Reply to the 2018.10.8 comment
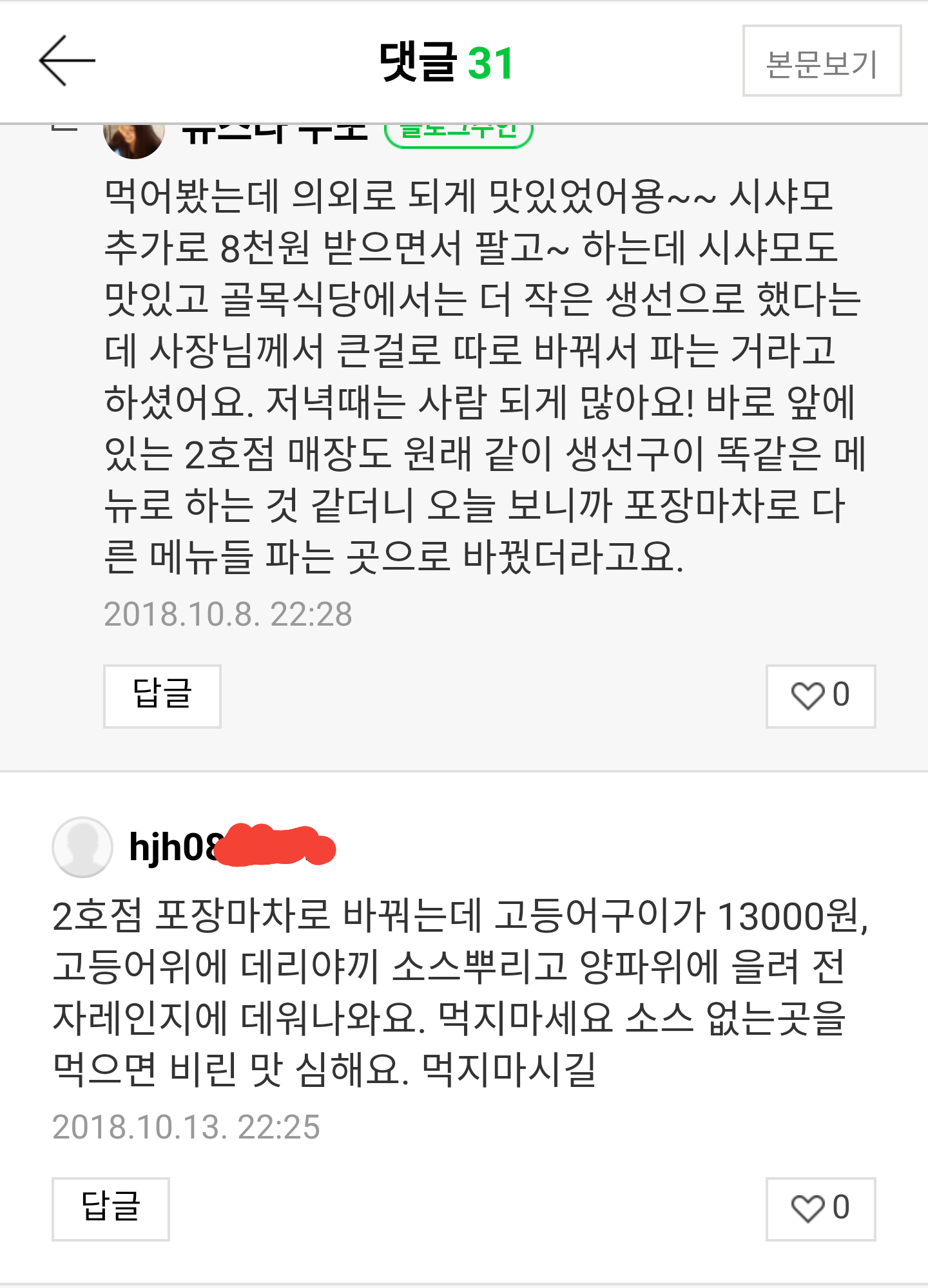The height and width of the screenshot is (1288, 928). click(162, 696)
